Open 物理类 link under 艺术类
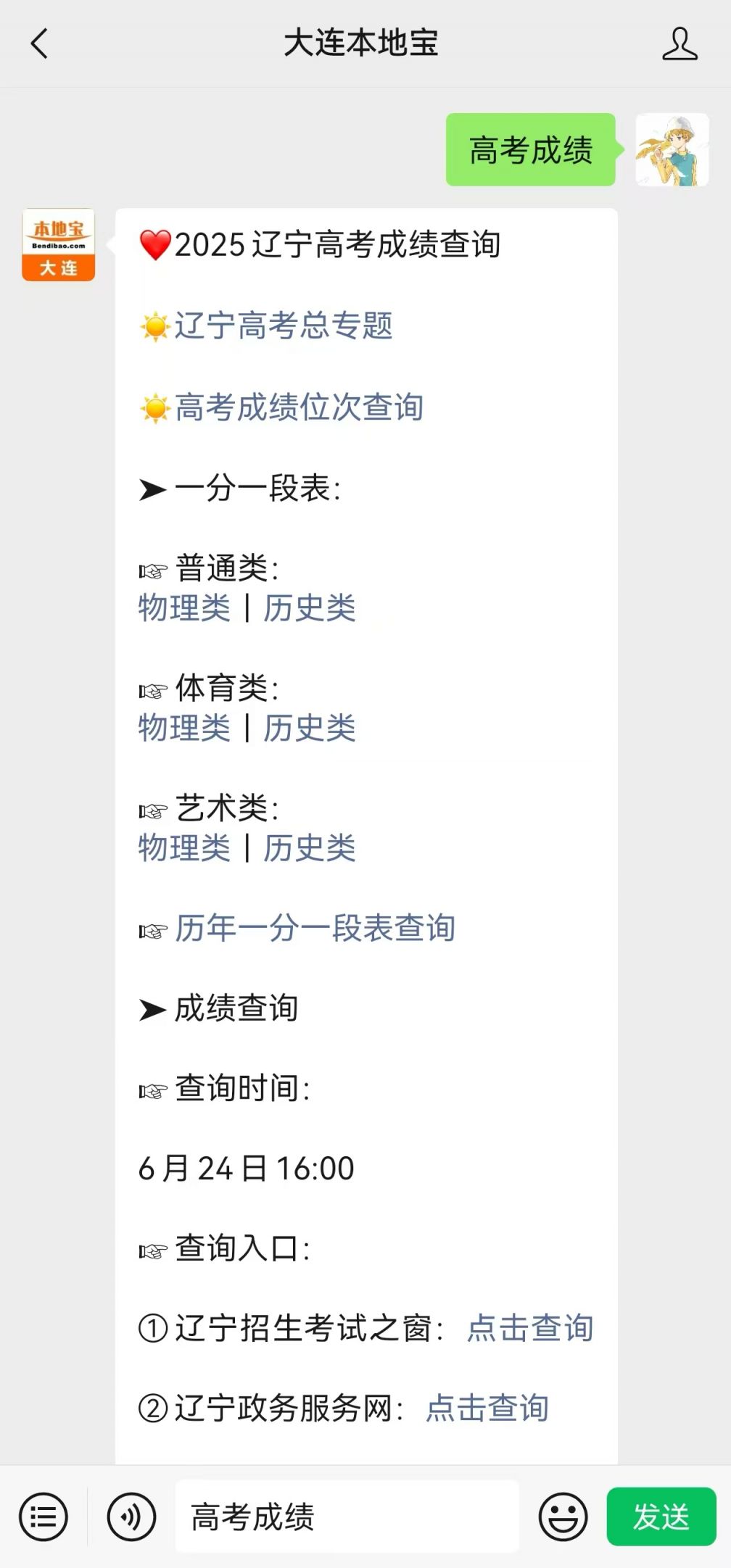The image size is (731, 1568). tap(184, 848)
